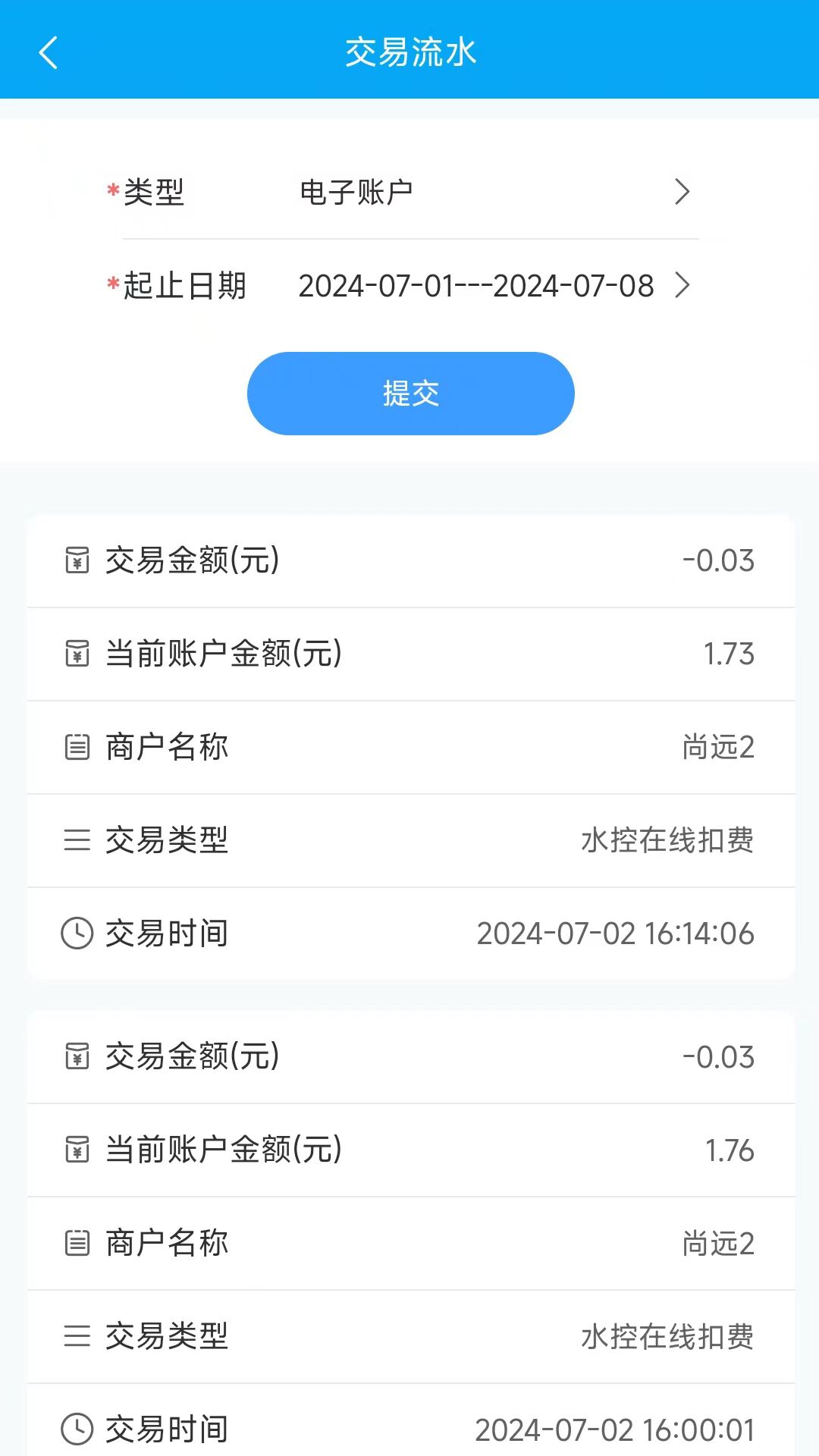The width and height of the screenshot is (819, 1456).
Task: Tap the 提交 submit button
Action: 409,393
